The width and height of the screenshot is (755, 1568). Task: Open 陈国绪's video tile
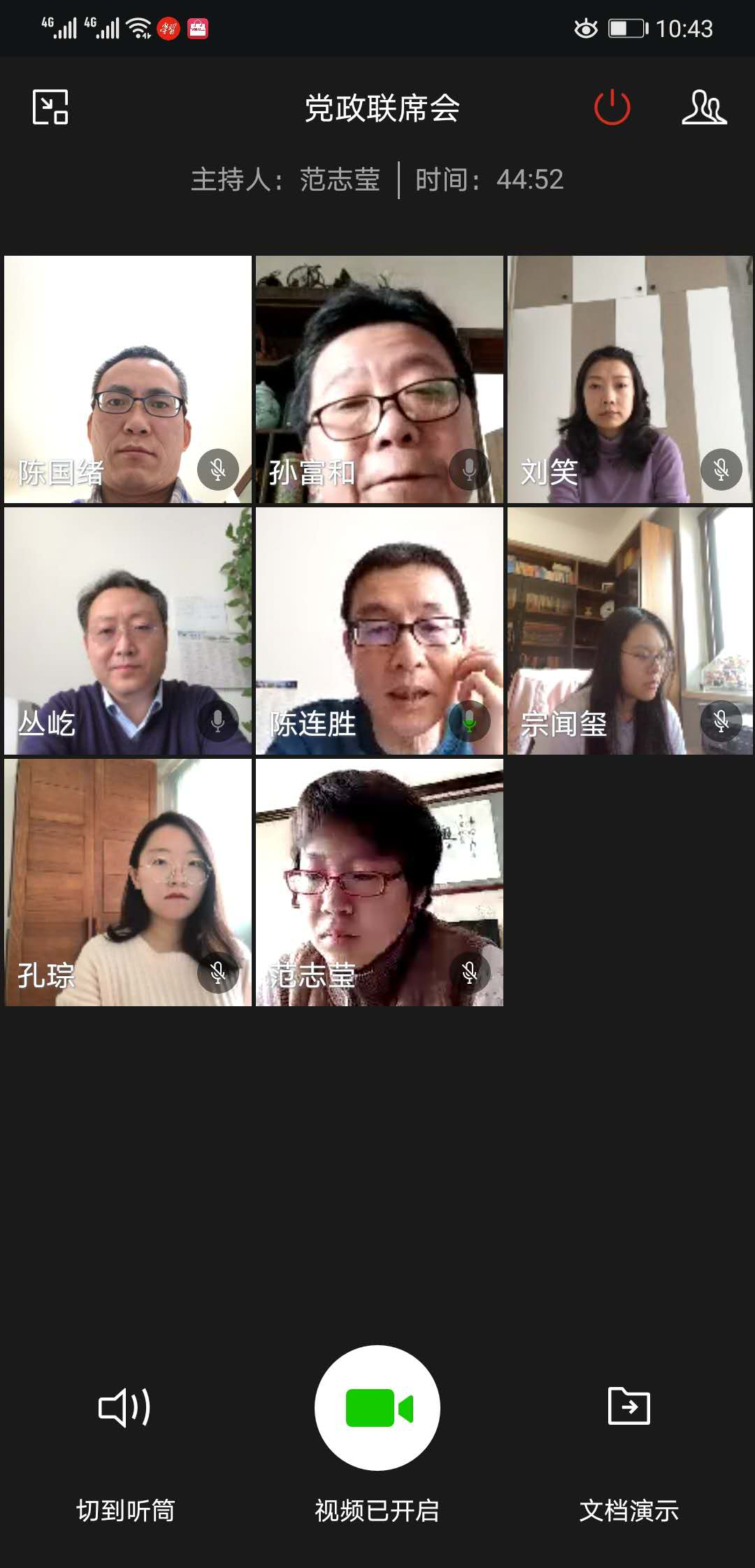[x=128, y=379]
